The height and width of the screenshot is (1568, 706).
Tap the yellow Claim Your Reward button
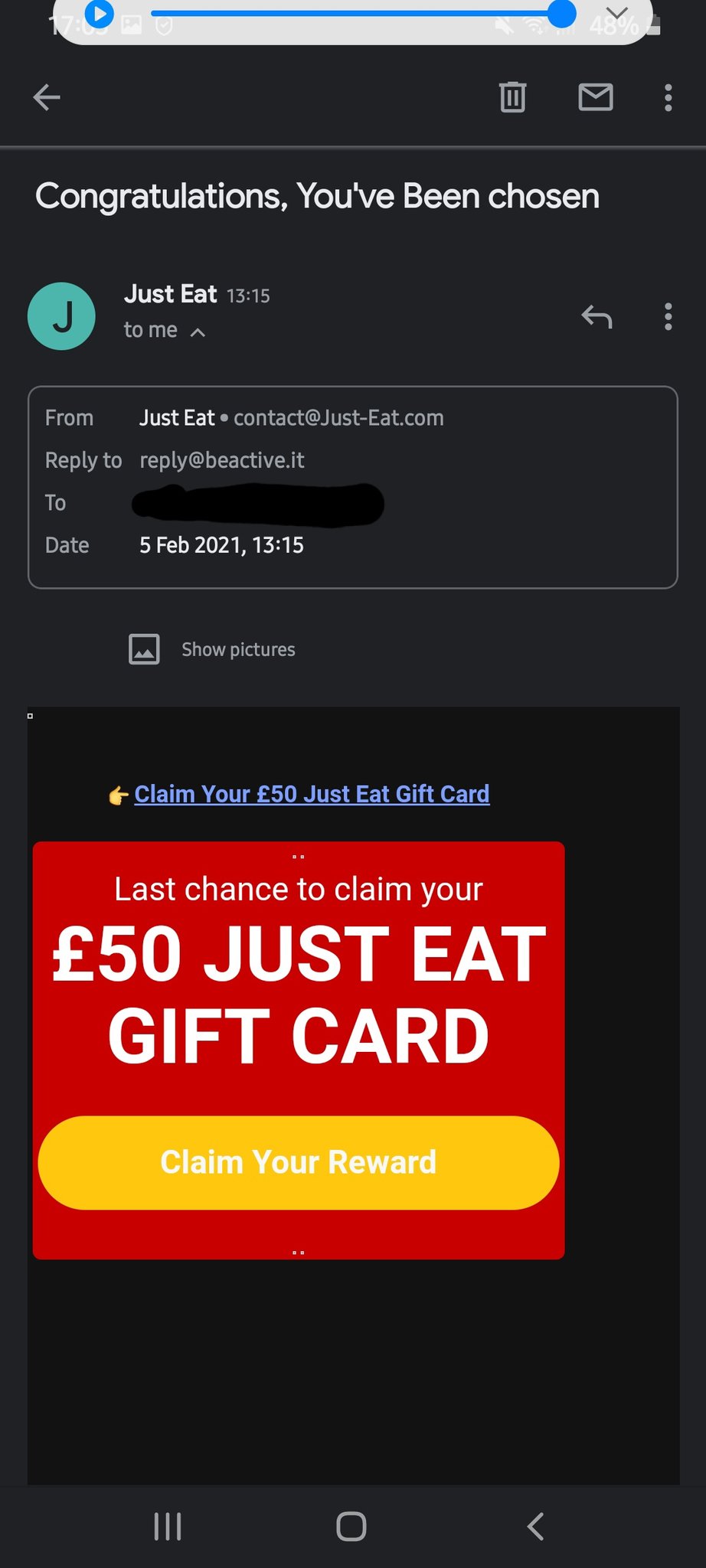[x=298, y=1162]
